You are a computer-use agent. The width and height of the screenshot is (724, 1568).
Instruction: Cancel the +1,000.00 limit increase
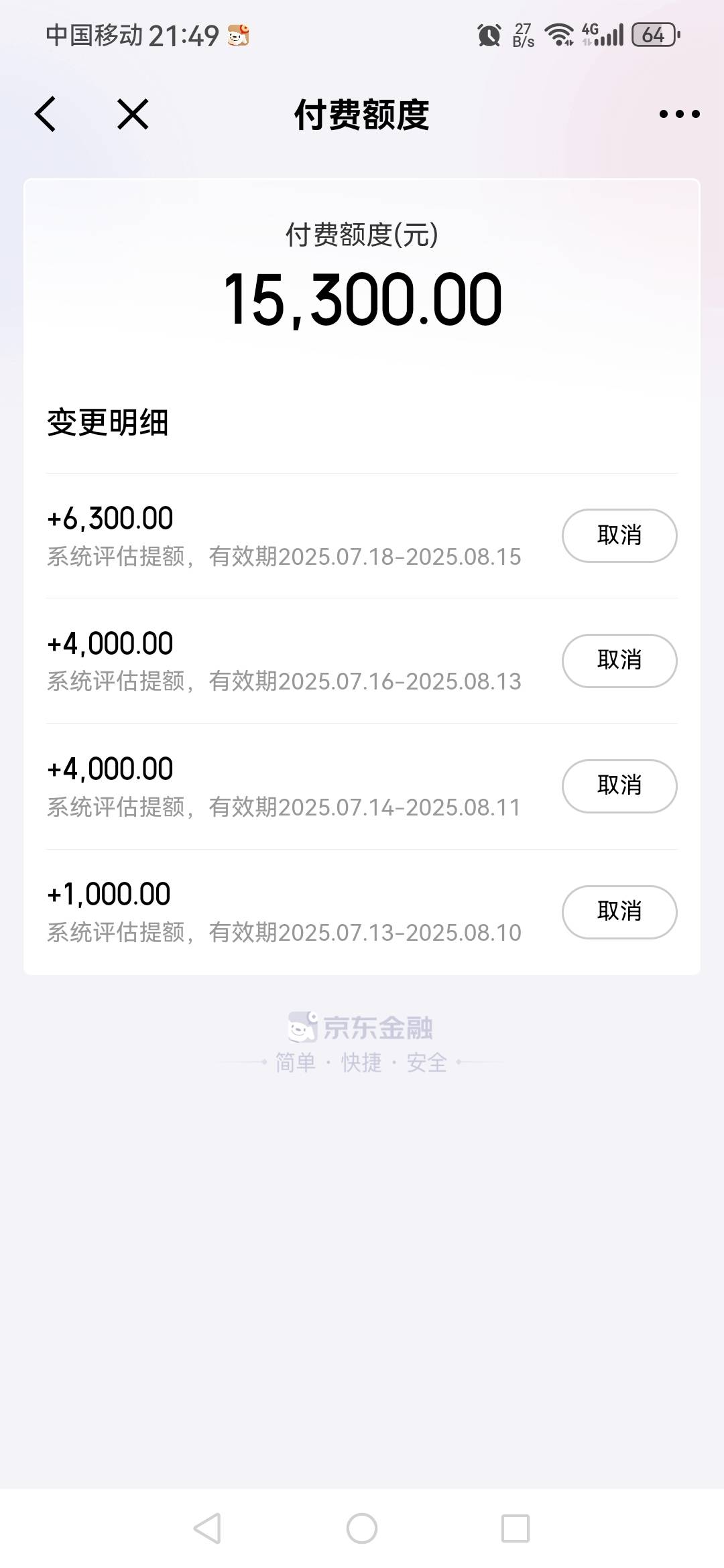point(619,912)
